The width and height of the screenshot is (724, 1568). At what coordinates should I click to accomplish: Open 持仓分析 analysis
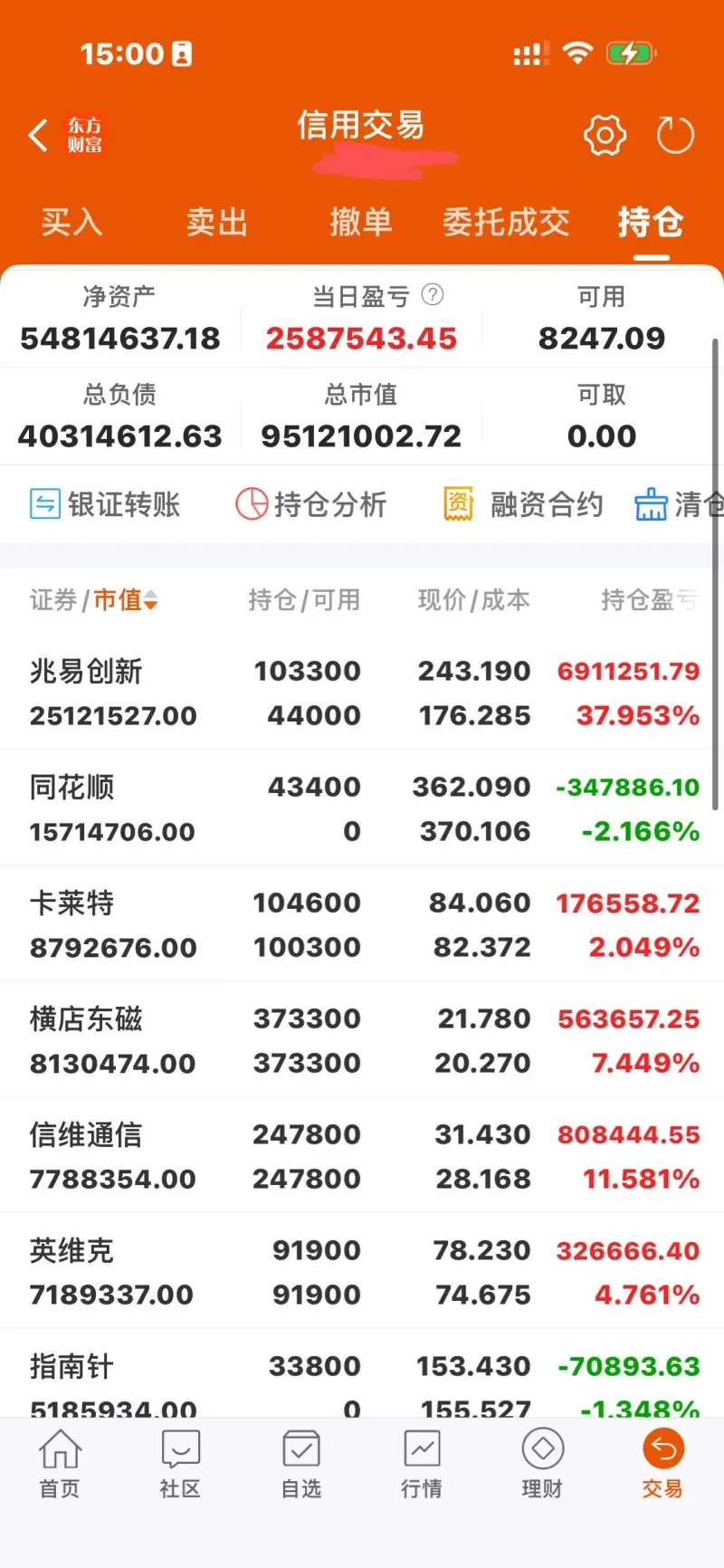(x=311, y=504)
